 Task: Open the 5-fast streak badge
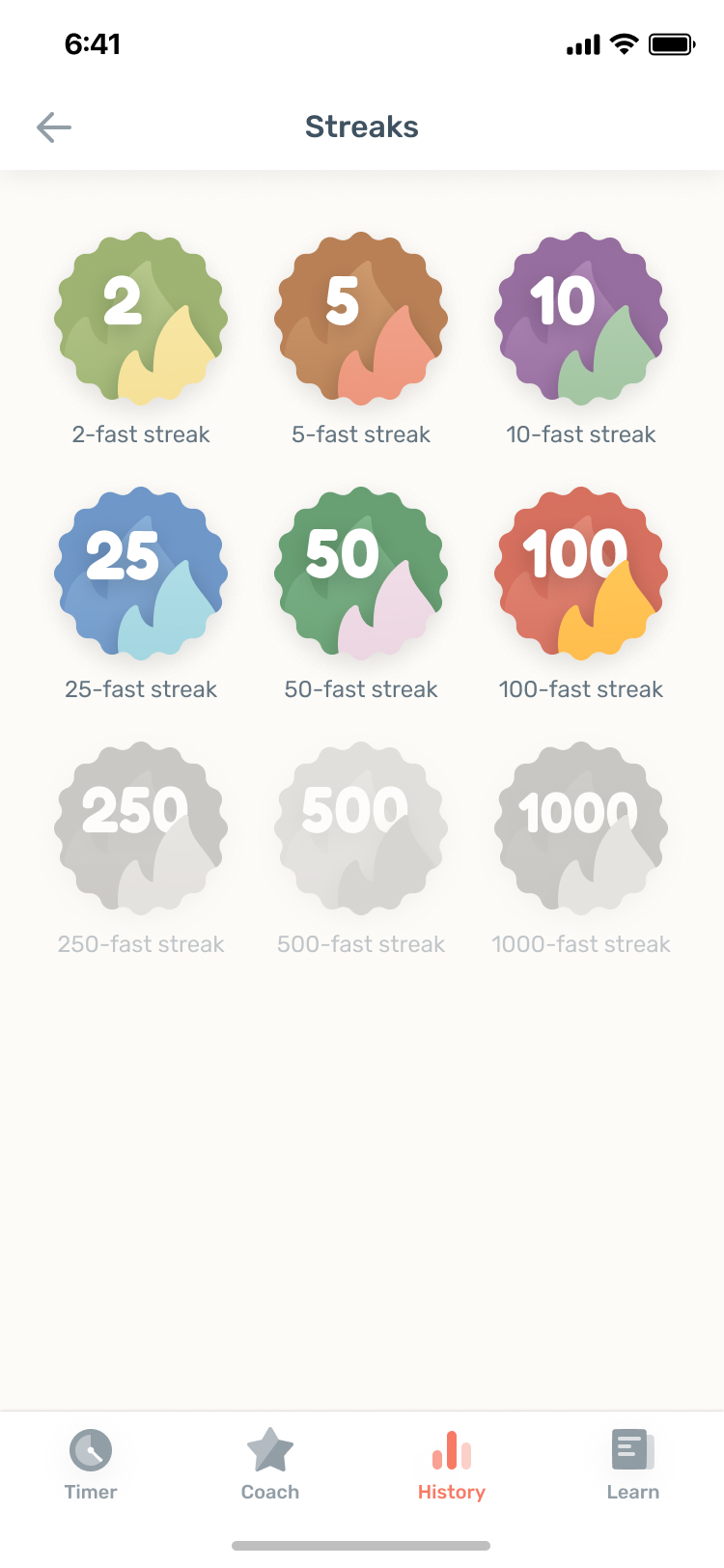361,318
